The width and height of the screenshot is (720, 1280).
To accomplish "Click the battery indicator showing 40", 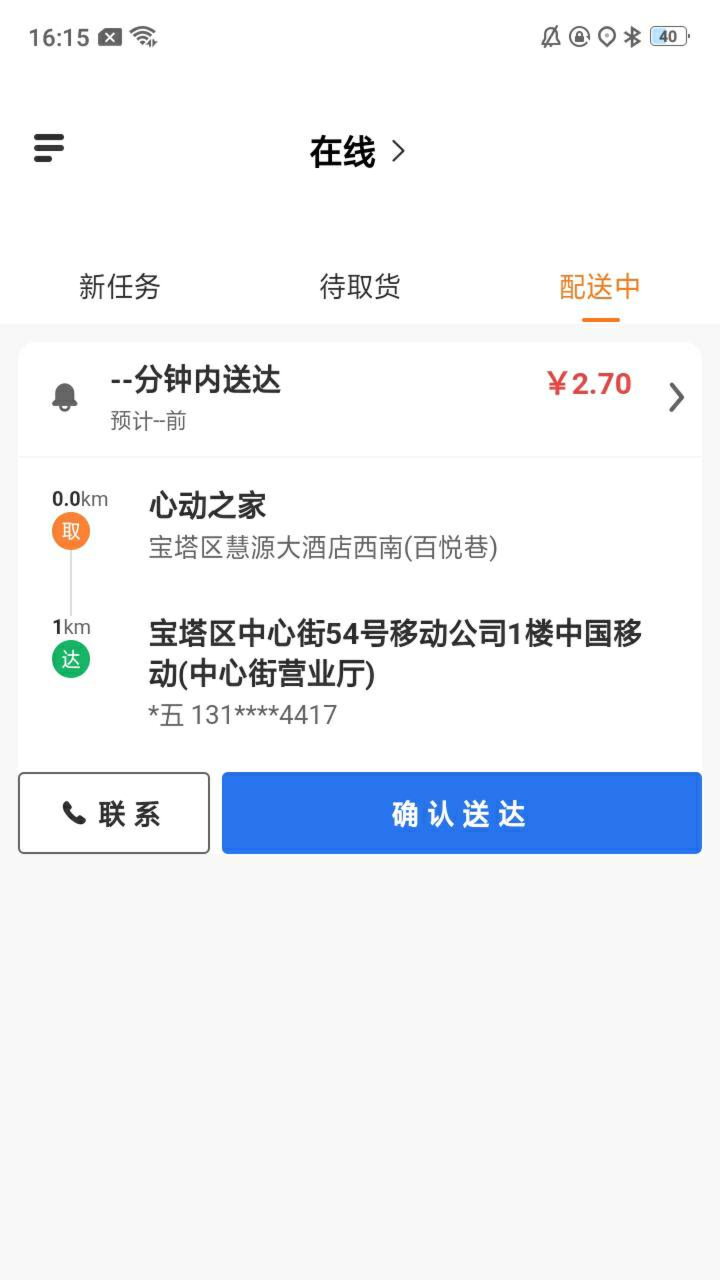I will pos(668,37).
